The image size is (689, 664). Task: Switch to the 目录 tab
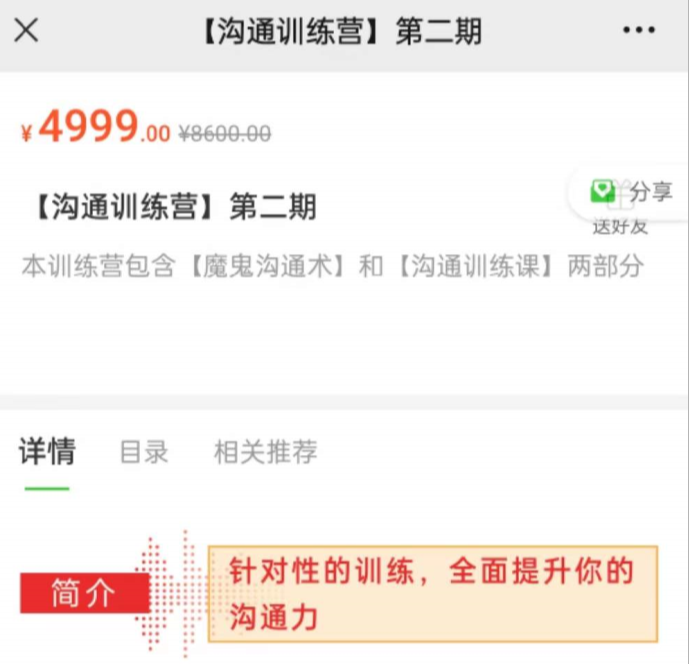tap(144, 452)
